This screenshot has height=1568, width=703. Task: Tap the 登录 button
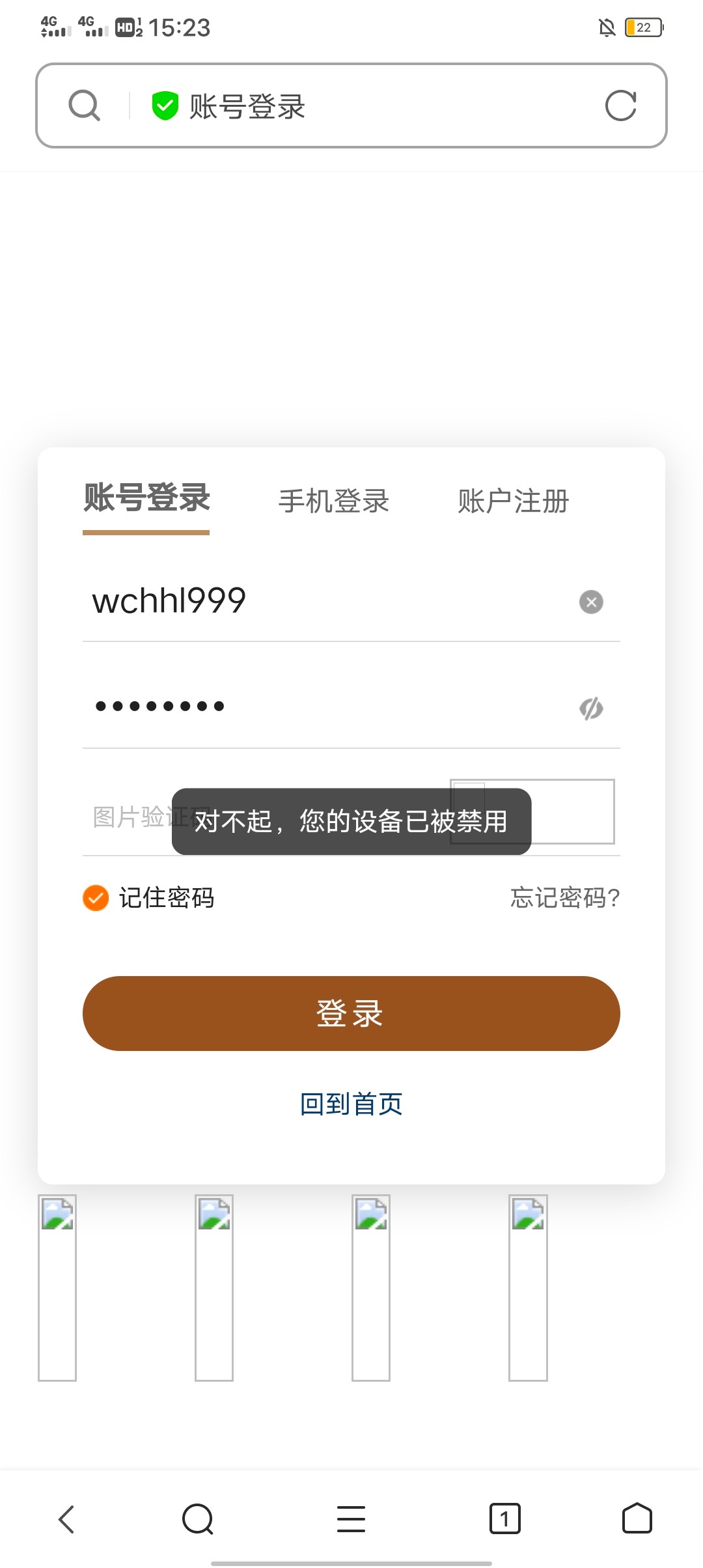click(x=351, y=1013)
